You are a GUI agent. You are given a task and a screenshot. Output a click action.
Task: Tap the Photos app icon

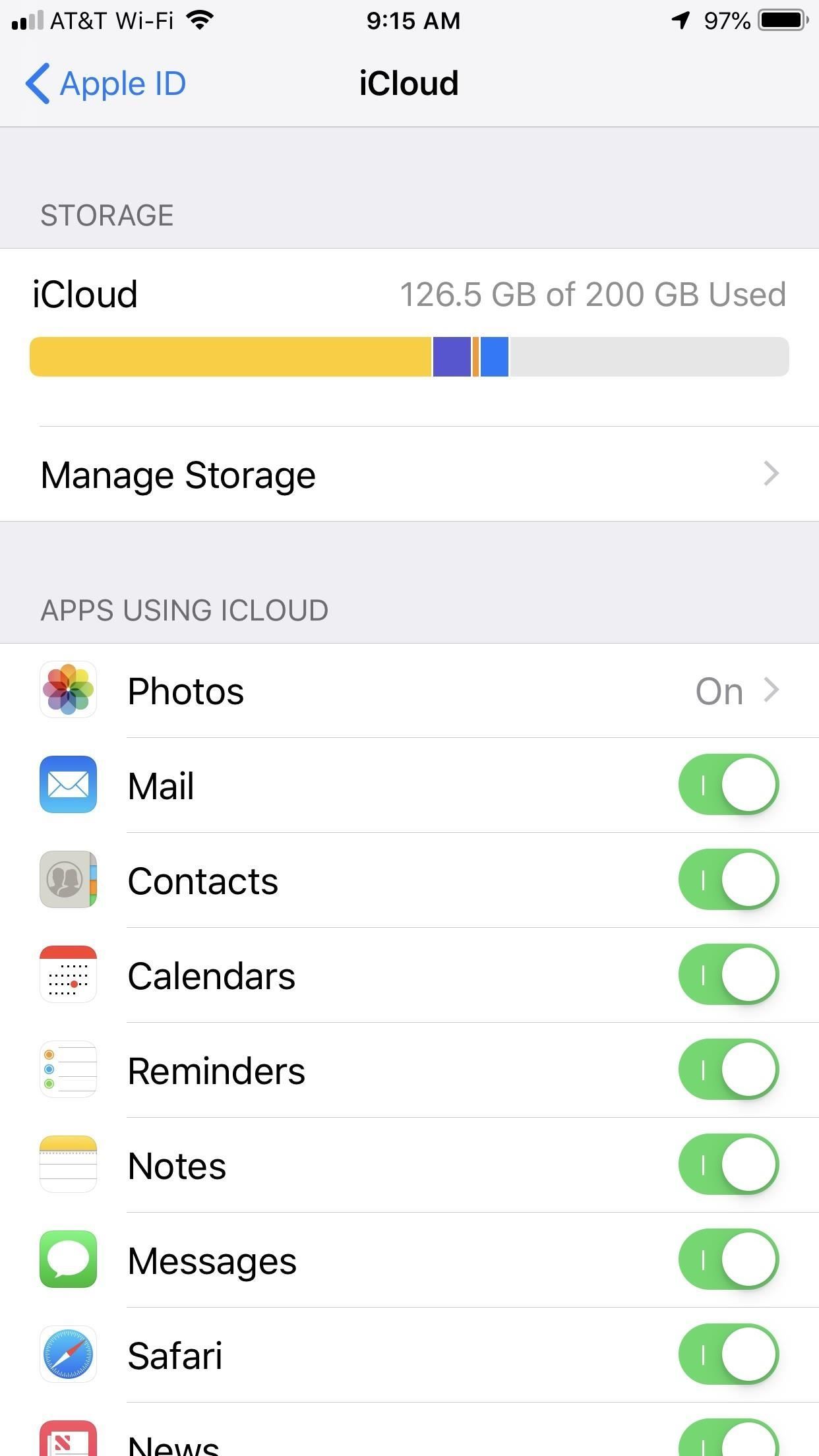[68, 690]
